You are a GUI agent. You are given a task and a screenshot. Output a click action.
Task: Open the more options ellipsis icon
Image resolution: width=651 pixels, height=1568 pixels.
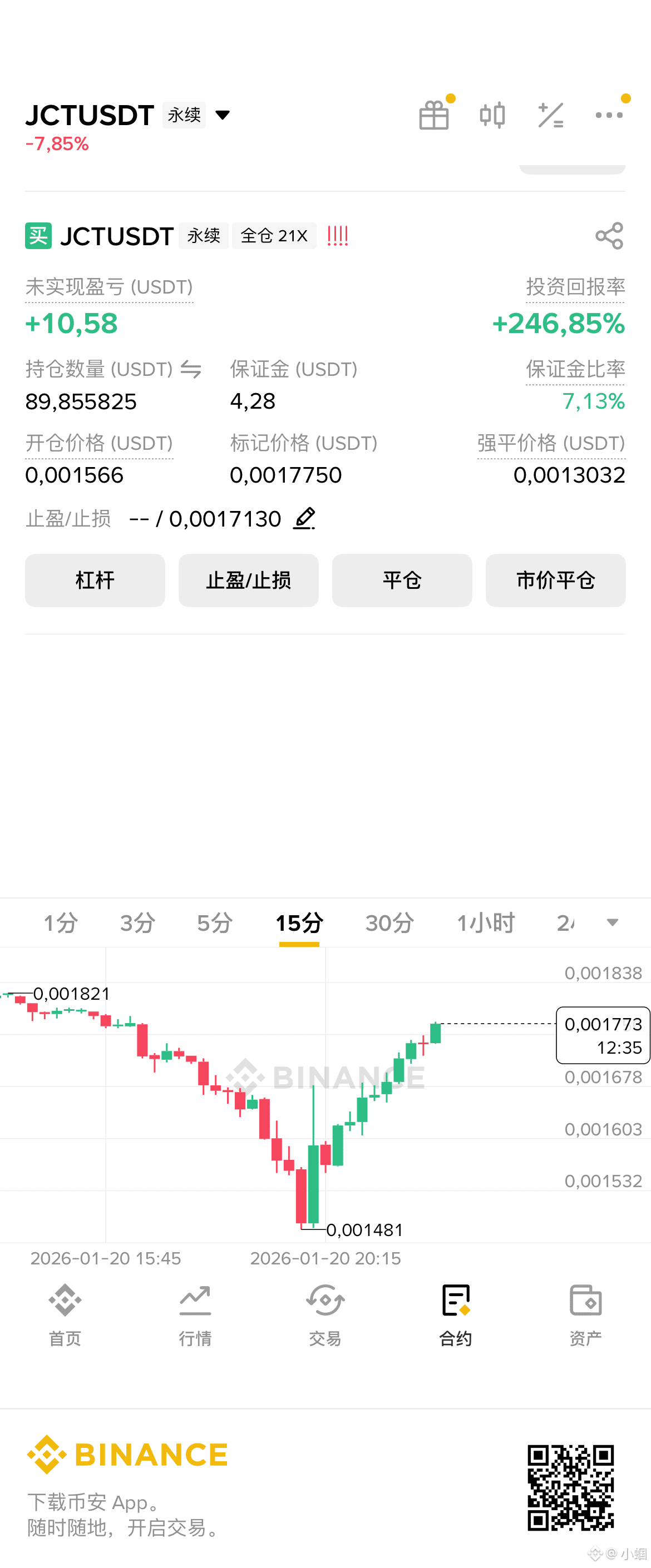point(610,115)
